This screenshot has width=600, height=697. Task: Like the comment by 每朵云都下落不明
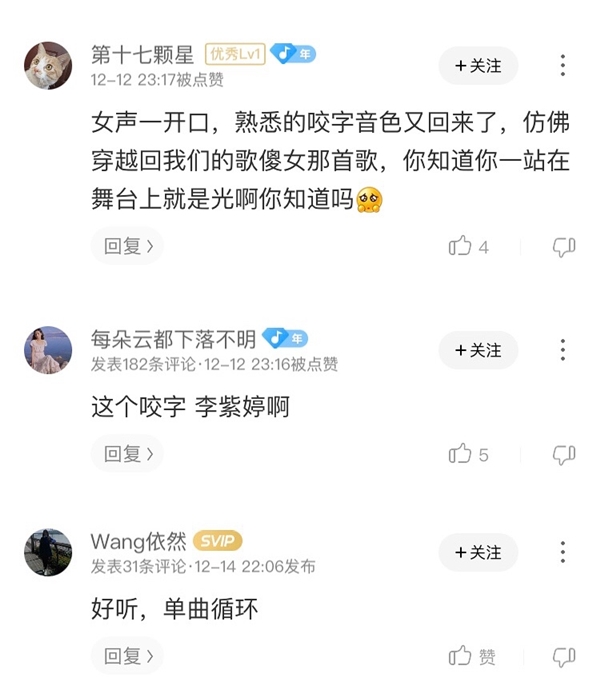click(461, 454)
